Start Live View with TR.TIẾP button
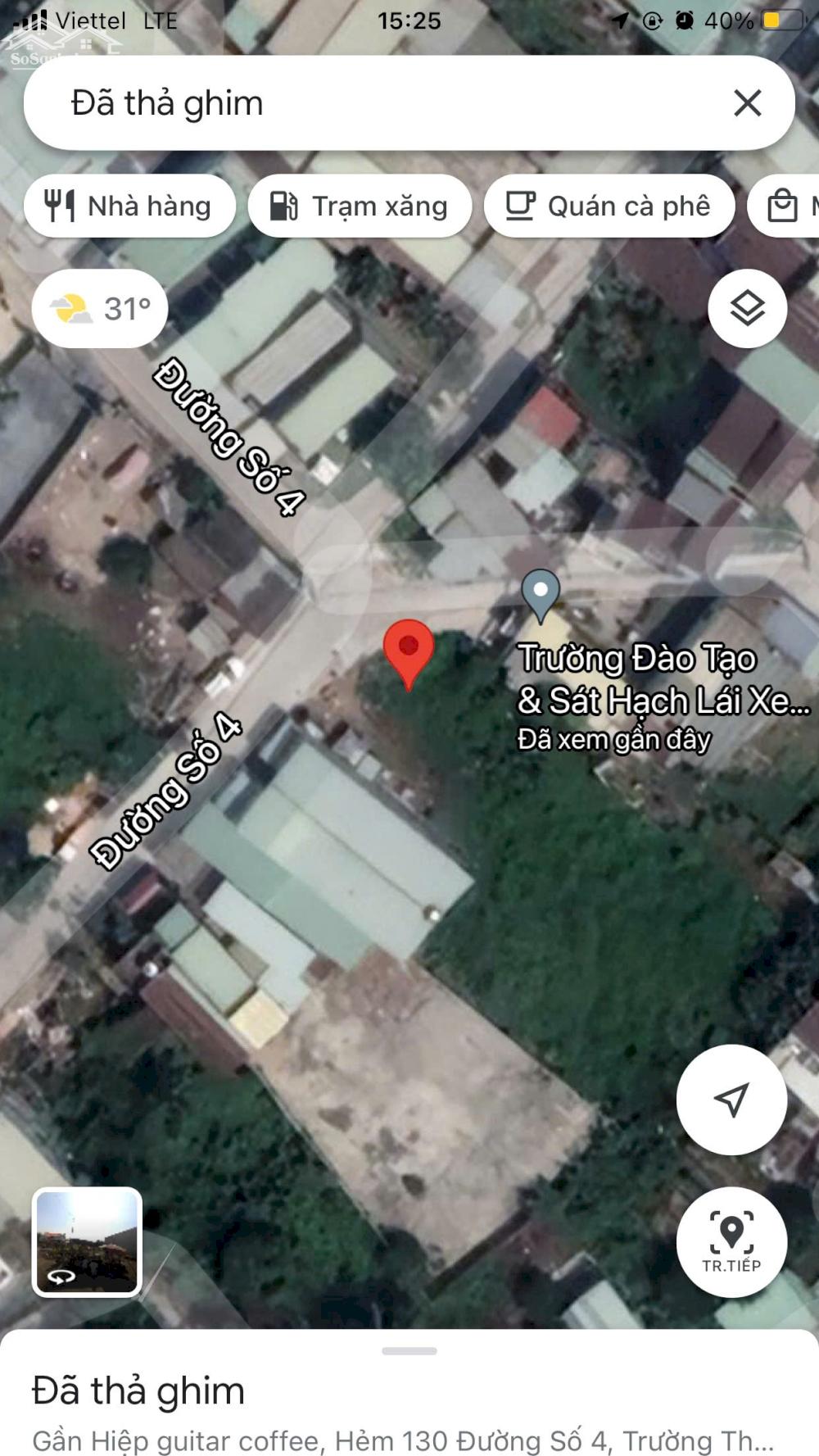Screen dimensions: 819x1456 [731, 1241]
